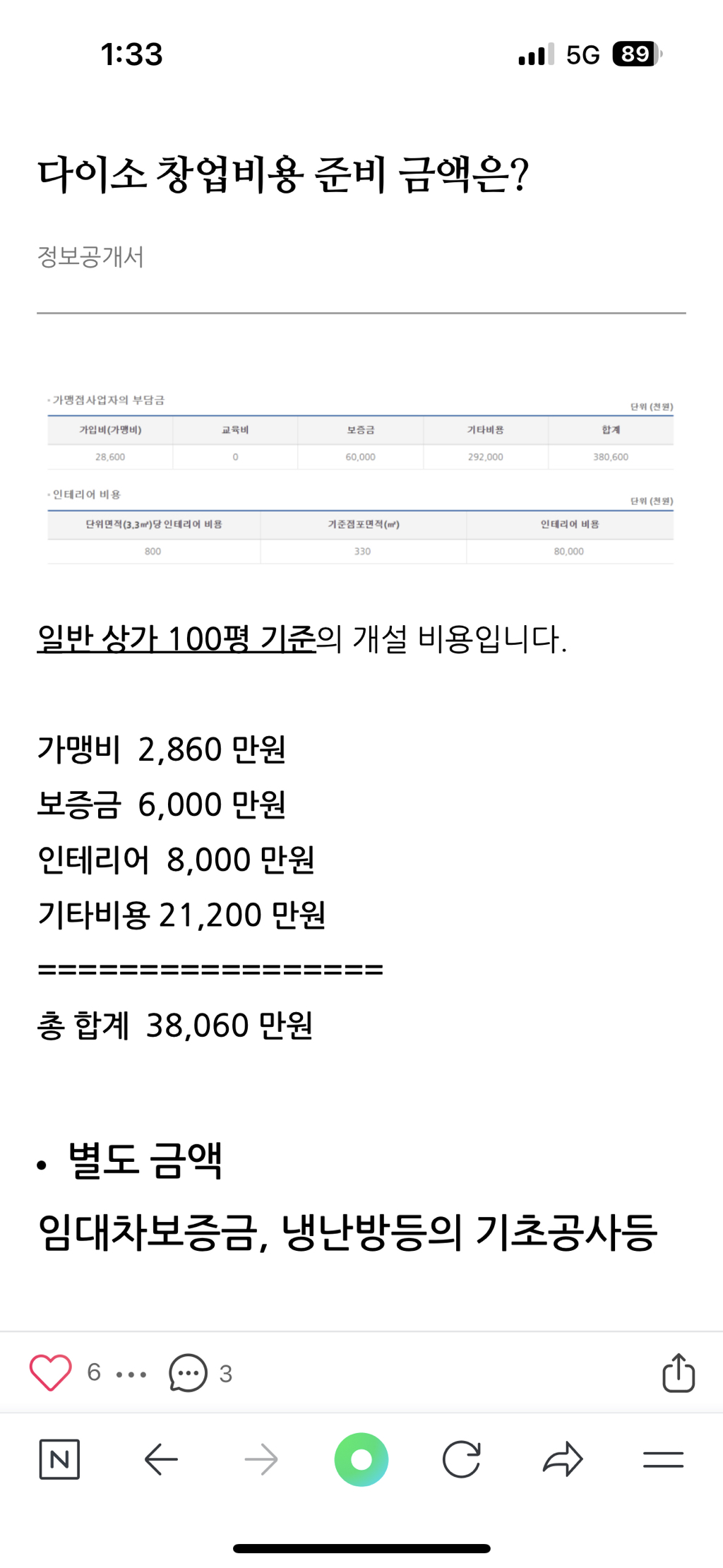Tap the green circle search button
This screenshot has height=1568, width=723.
[361, 1459]
